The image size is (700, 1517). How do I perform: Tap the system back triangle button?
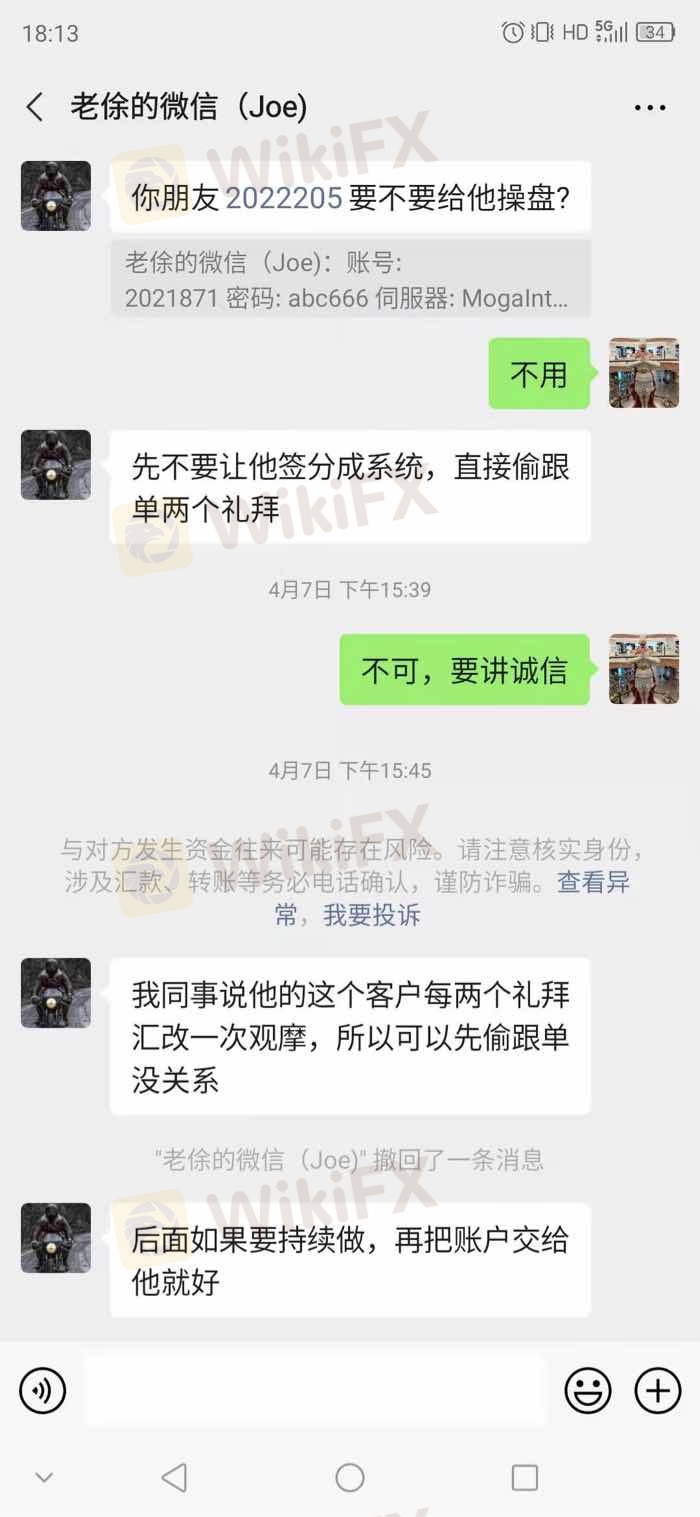174,1477
